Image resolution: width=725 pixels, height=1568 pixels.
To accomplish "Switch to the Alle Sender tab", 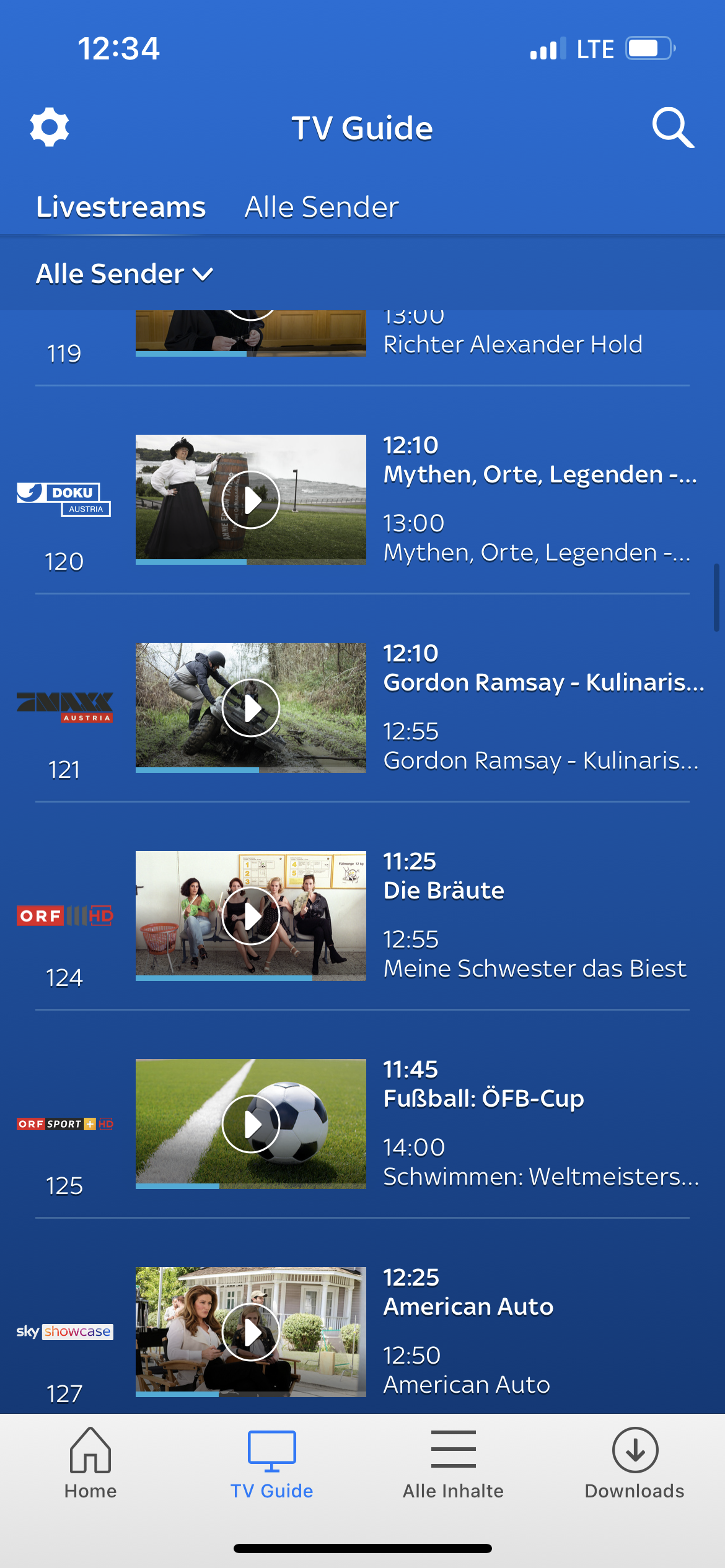I will point(322,207).
